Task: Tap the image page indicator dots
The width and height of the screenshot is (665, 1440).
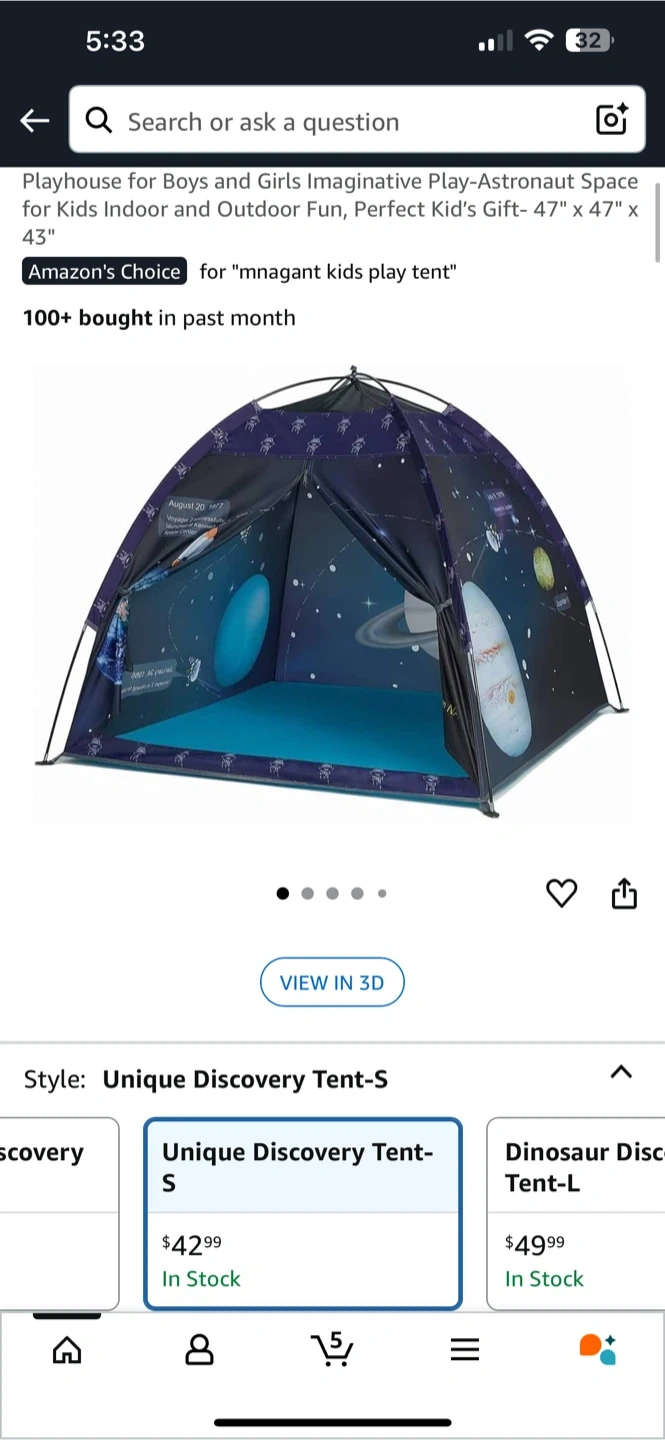Action: [332, 894]
